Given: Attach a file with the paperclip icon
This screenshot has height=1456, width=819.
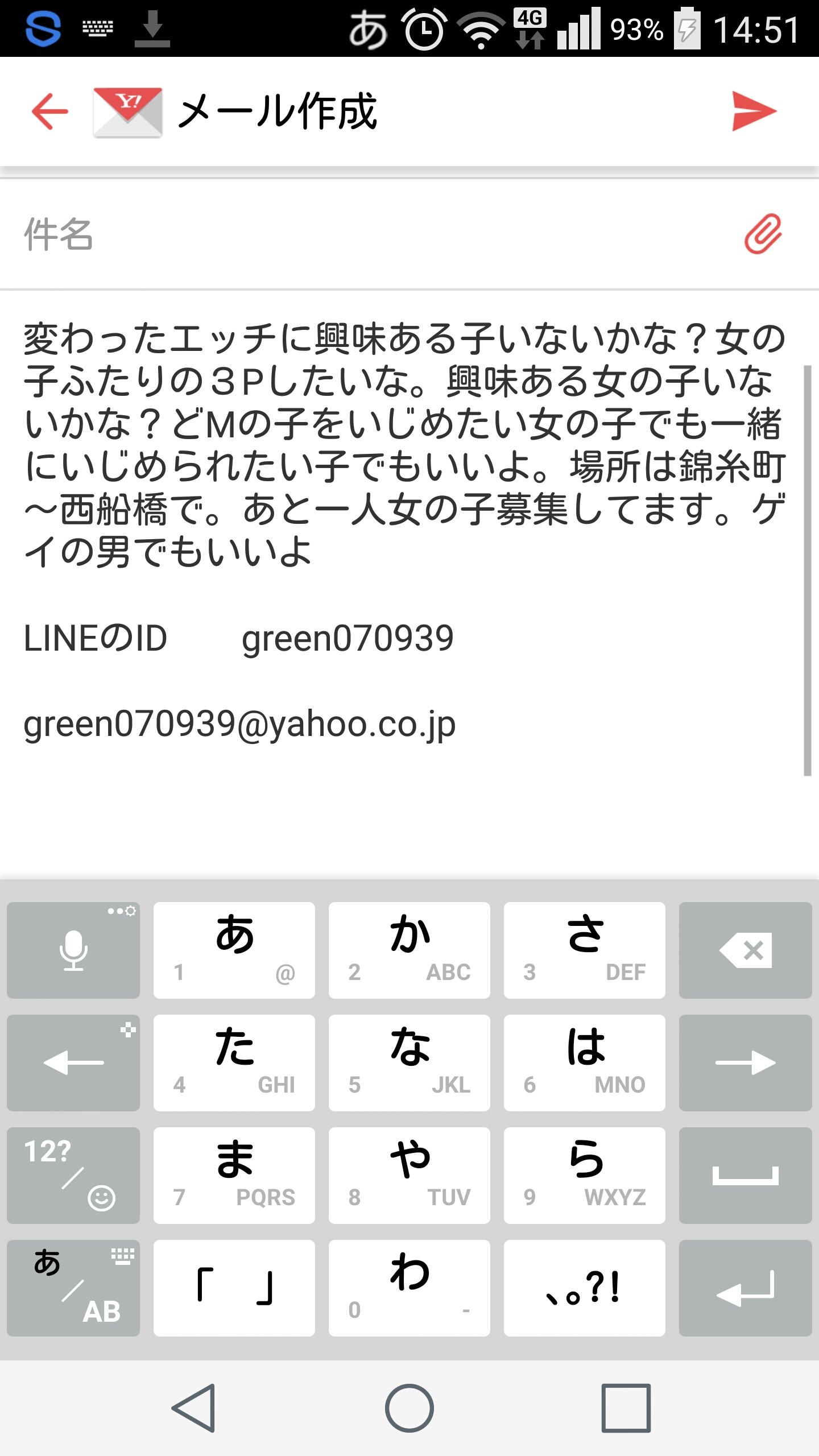Looking at the screenshot, I should [x=763, y=234].
